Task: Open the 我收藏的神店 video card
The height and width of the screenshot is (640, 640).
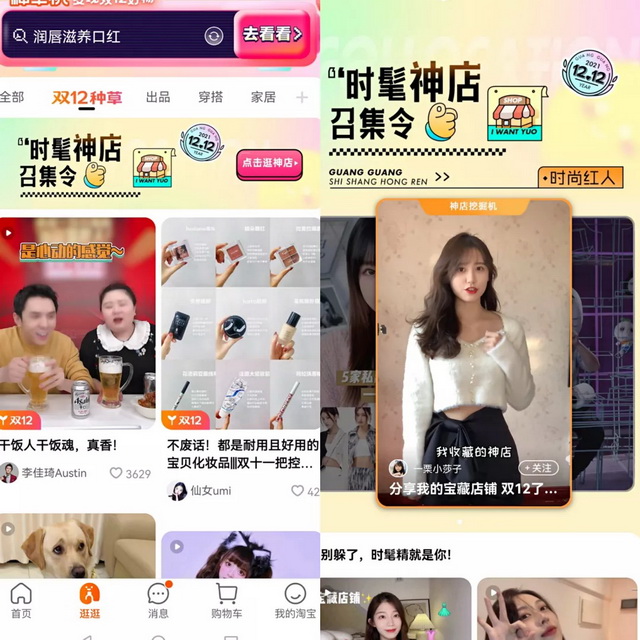Action: (473, 340)
